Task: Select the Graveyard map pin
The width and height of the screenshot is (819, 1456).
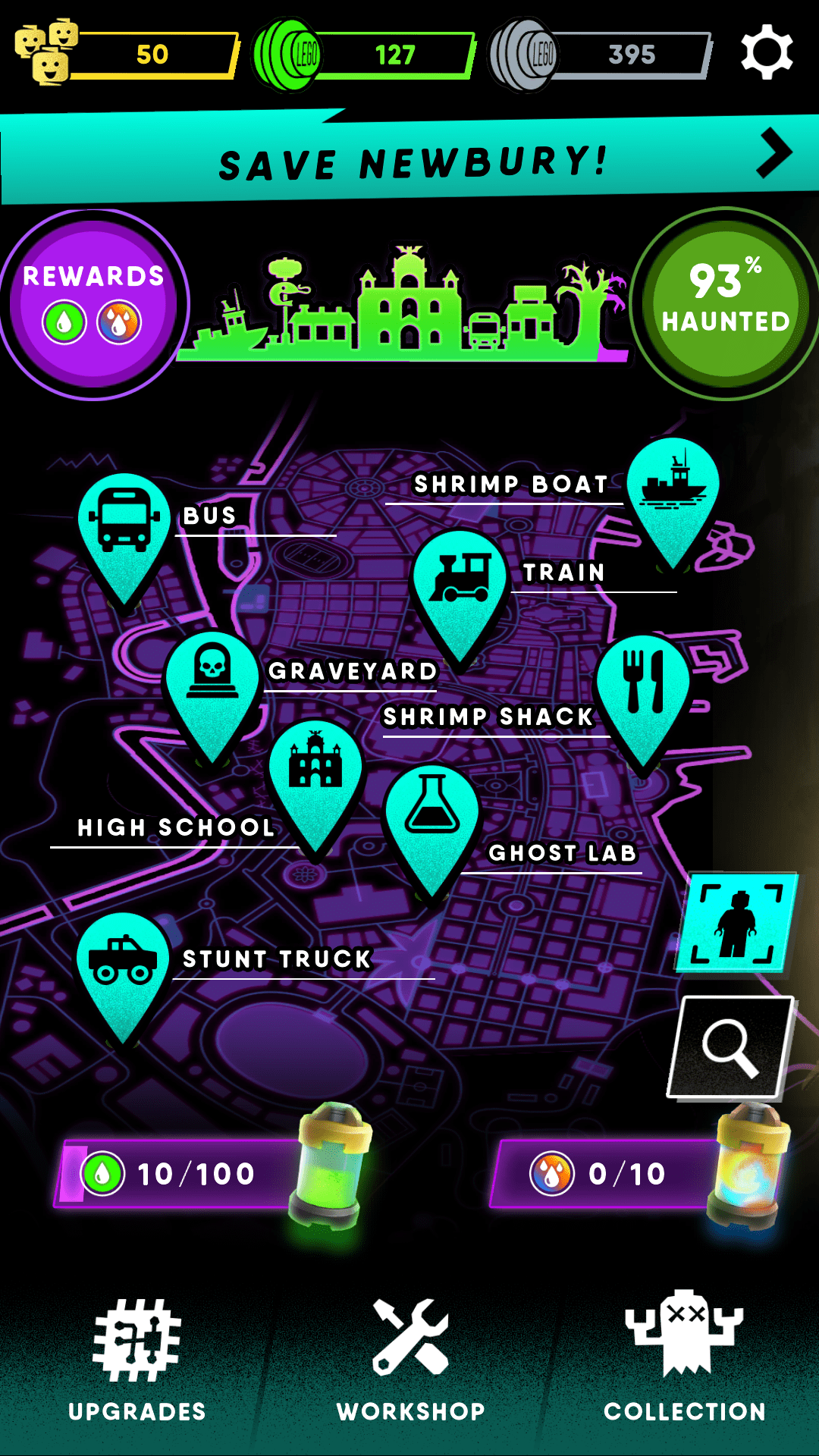Action: 212,680
